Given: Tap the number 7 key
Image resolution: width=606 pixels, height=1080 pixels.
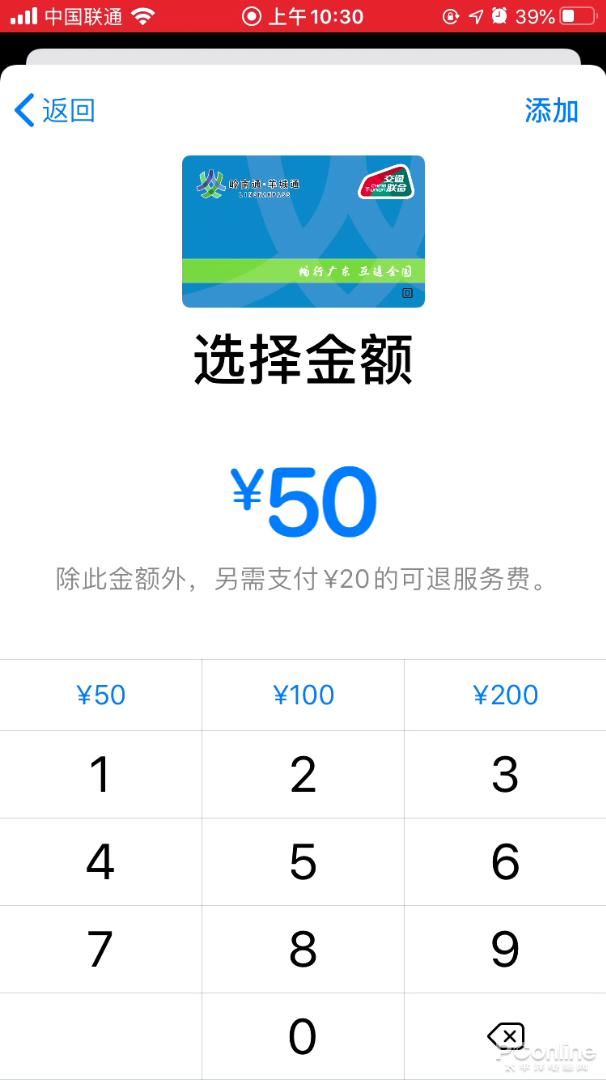Looking at the screenshot, I should tap(101, 949).
